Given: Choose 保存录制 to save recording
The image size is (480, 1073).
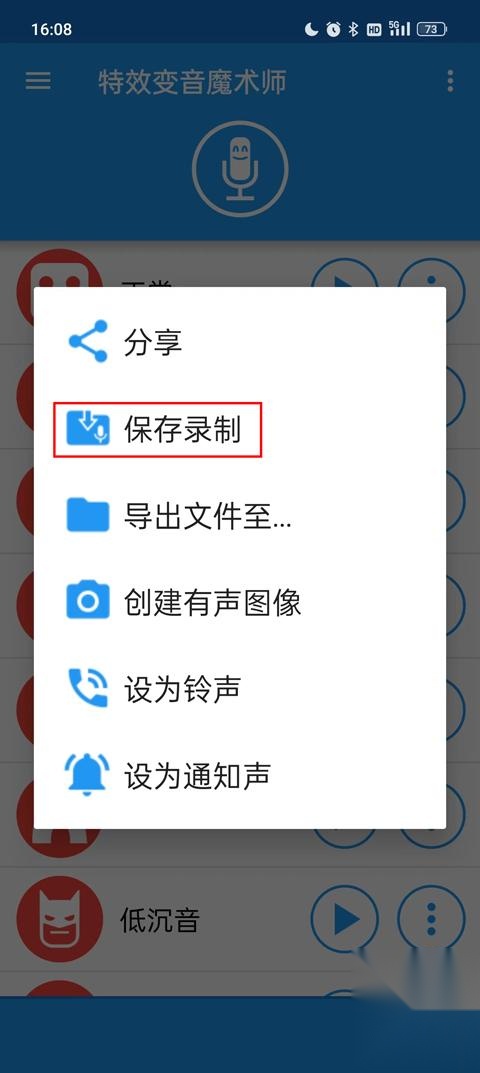Looking at the screenshot, I should pyautogui.click(x=240, y=429).
